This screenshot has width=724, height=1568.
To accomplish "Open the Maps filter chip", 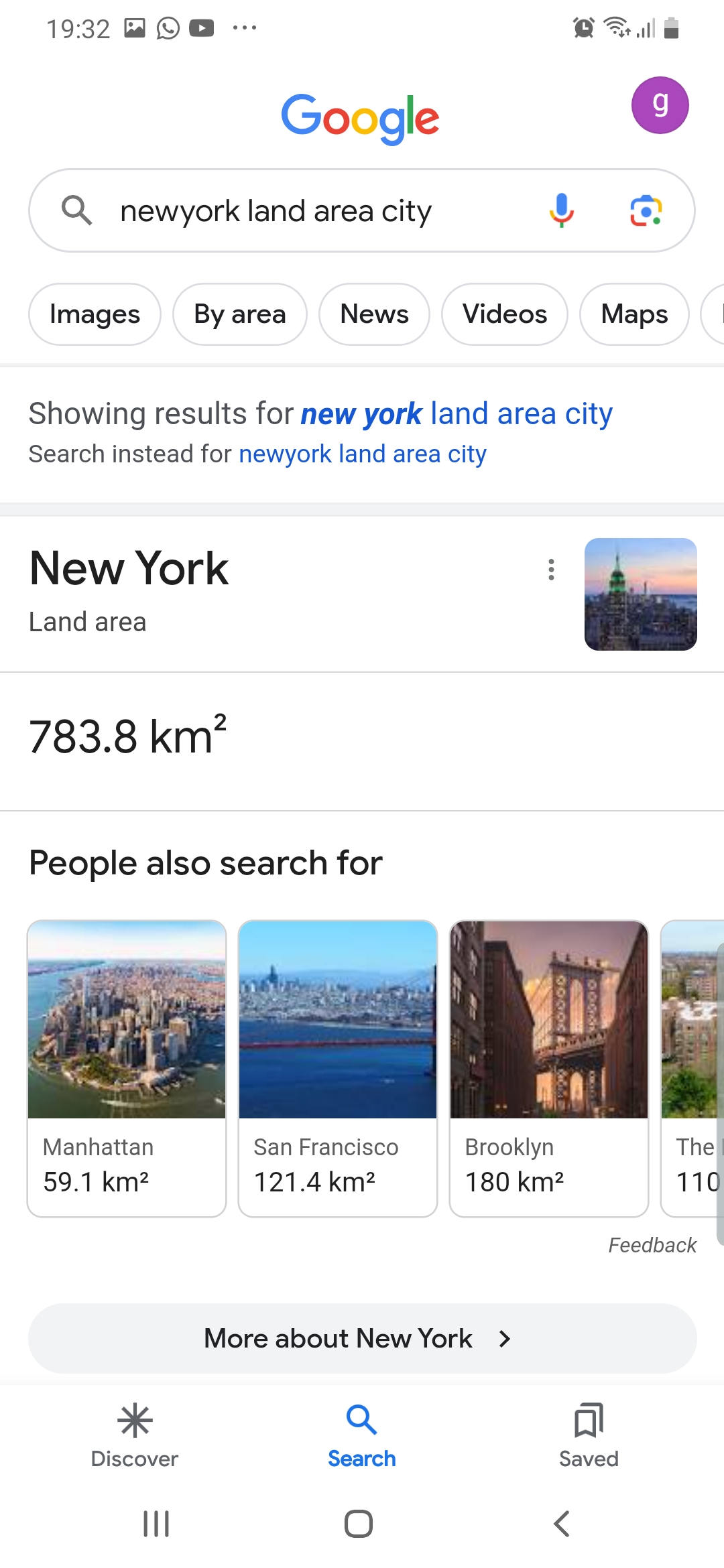I will point(634,314).
